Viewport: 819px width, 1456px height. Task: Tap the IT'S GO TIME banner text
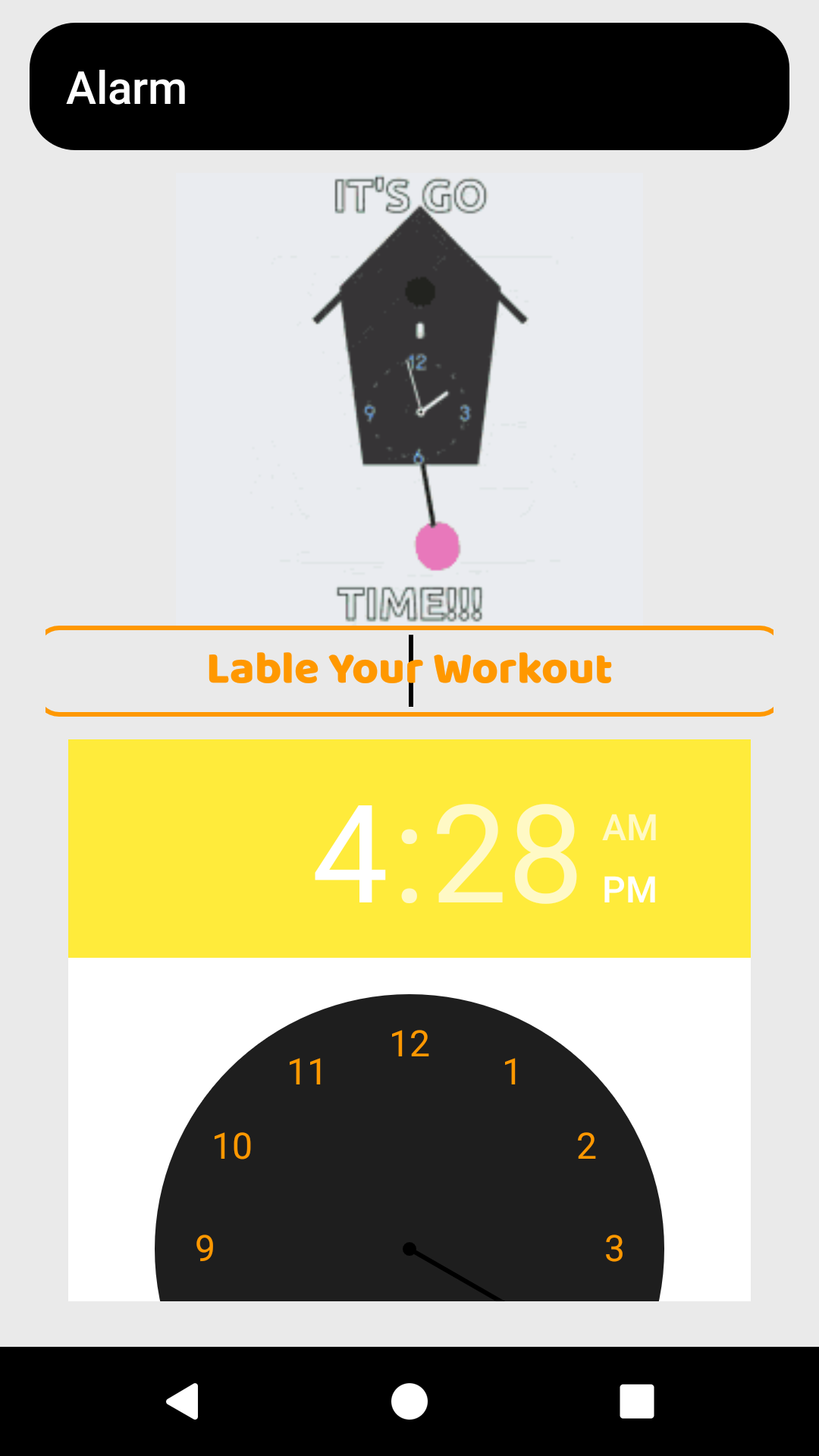[409, 194]
